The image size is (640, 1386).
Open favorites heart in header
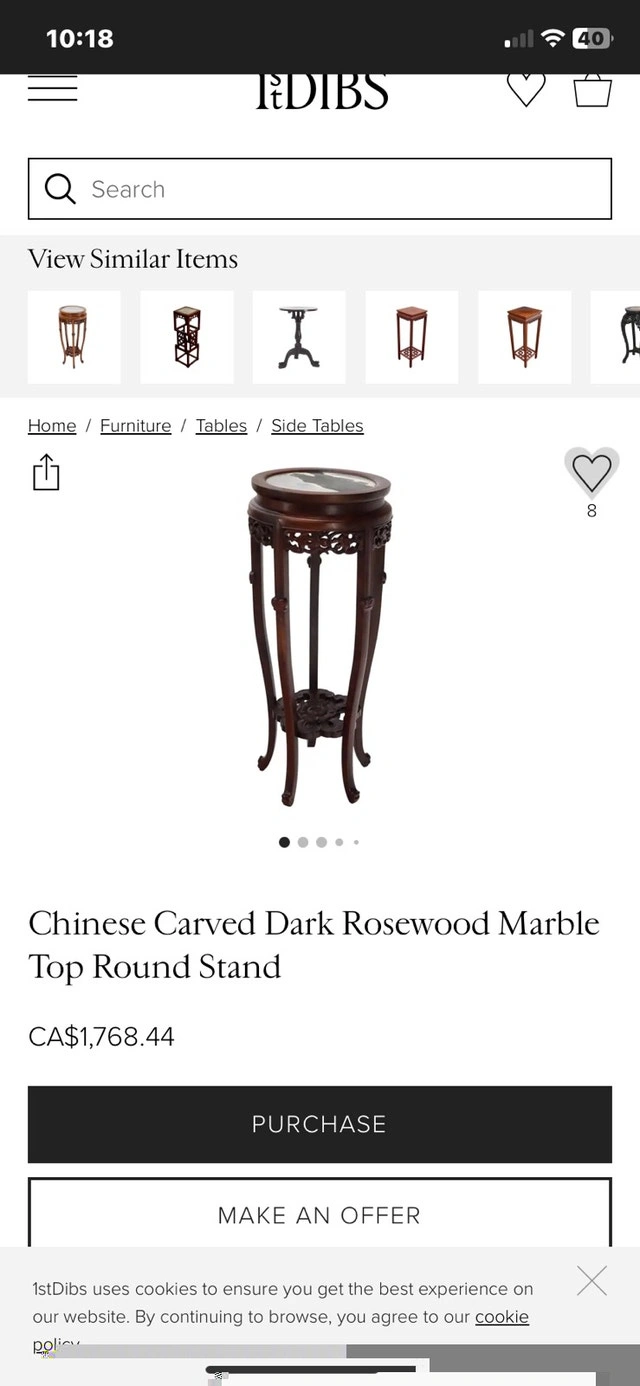(x=526, y=90)
